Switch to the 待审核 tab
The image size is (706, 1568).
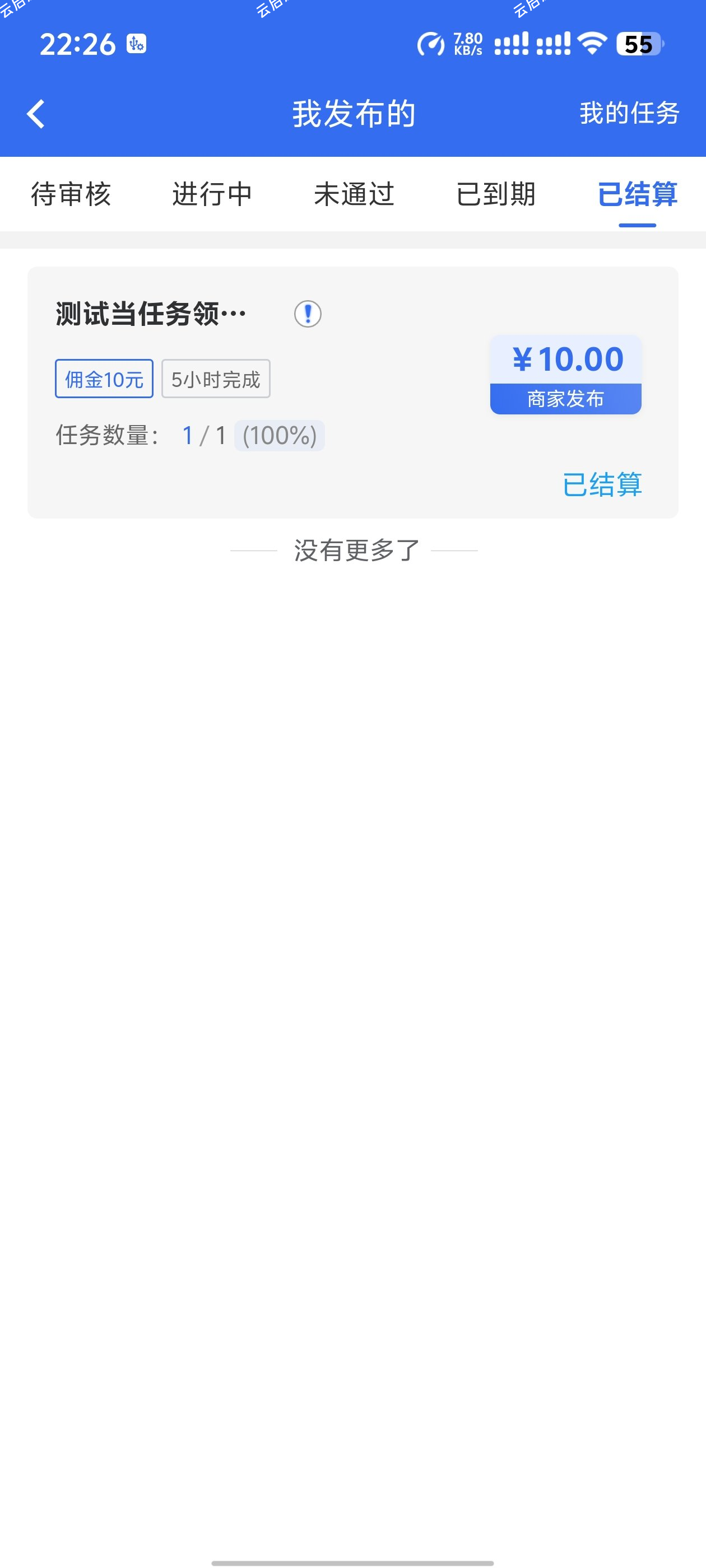(69, 195)
